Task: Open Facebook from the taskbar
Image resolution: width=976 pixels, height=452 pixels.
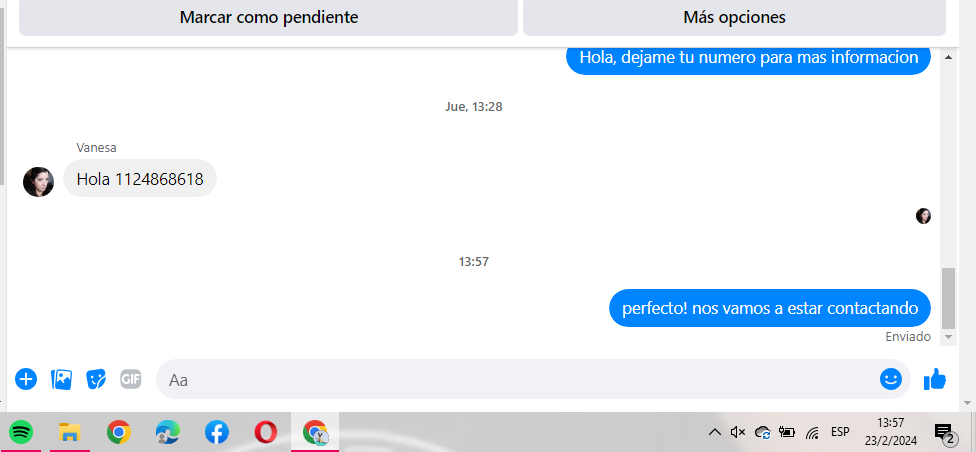Action: click(x=216, y=432)
